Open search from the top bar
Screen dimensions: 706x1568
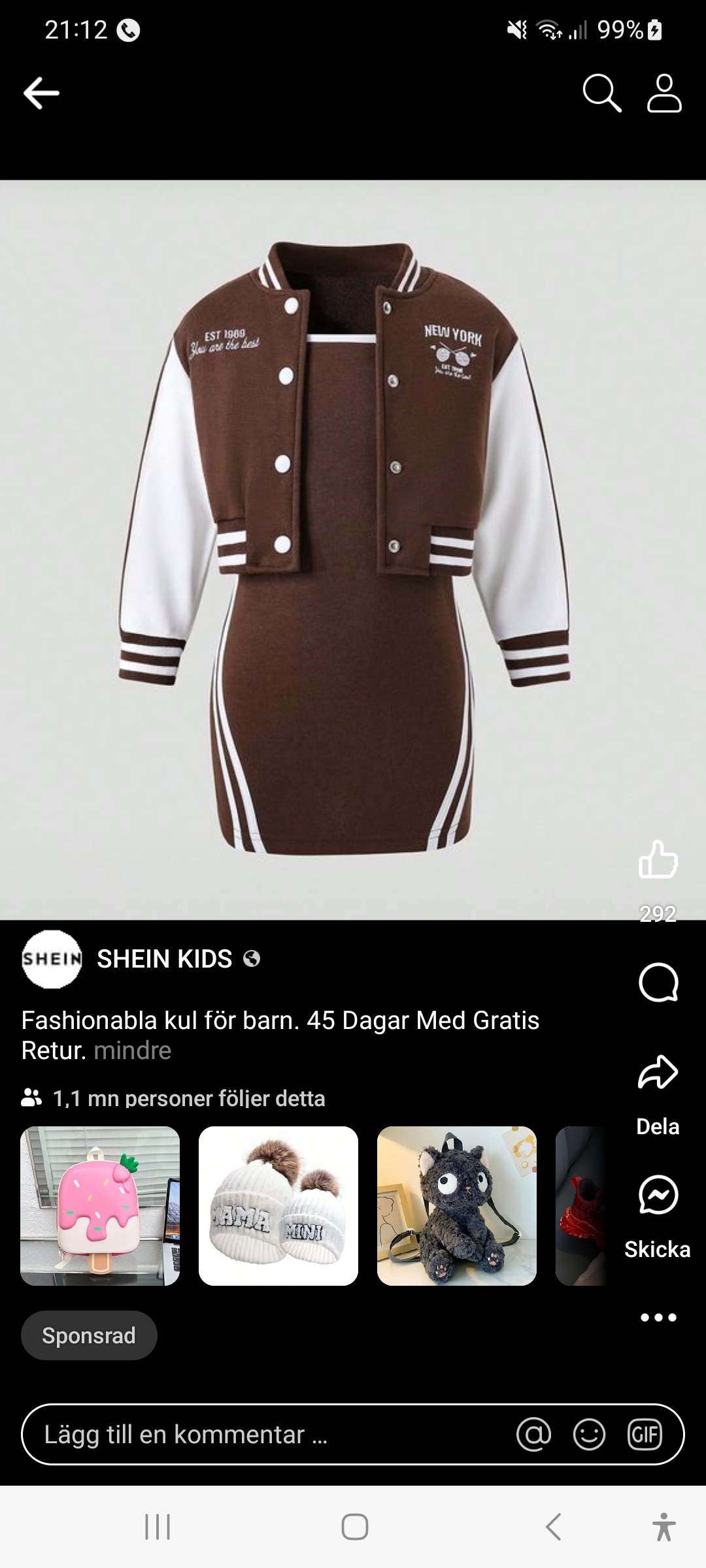coord(601,93)
